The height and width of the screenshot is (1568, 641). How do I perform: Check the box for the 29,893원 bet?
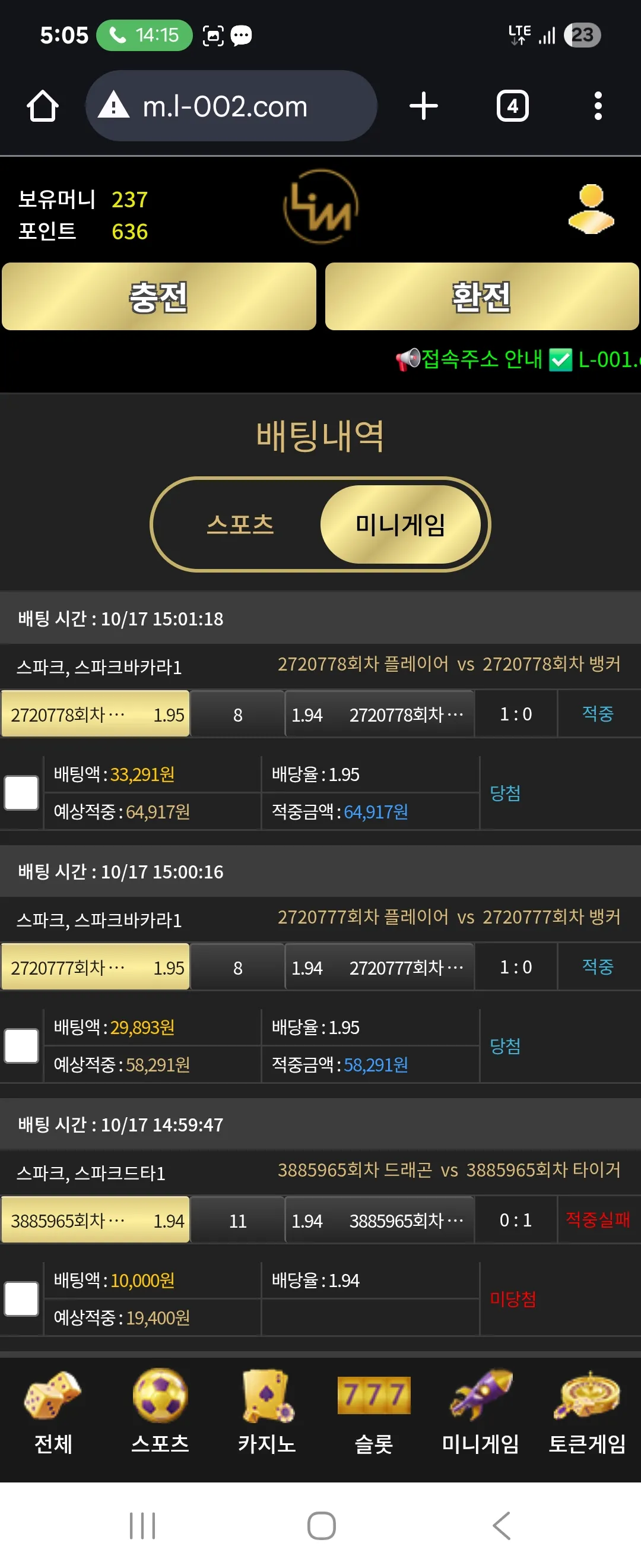[21, 1046]
